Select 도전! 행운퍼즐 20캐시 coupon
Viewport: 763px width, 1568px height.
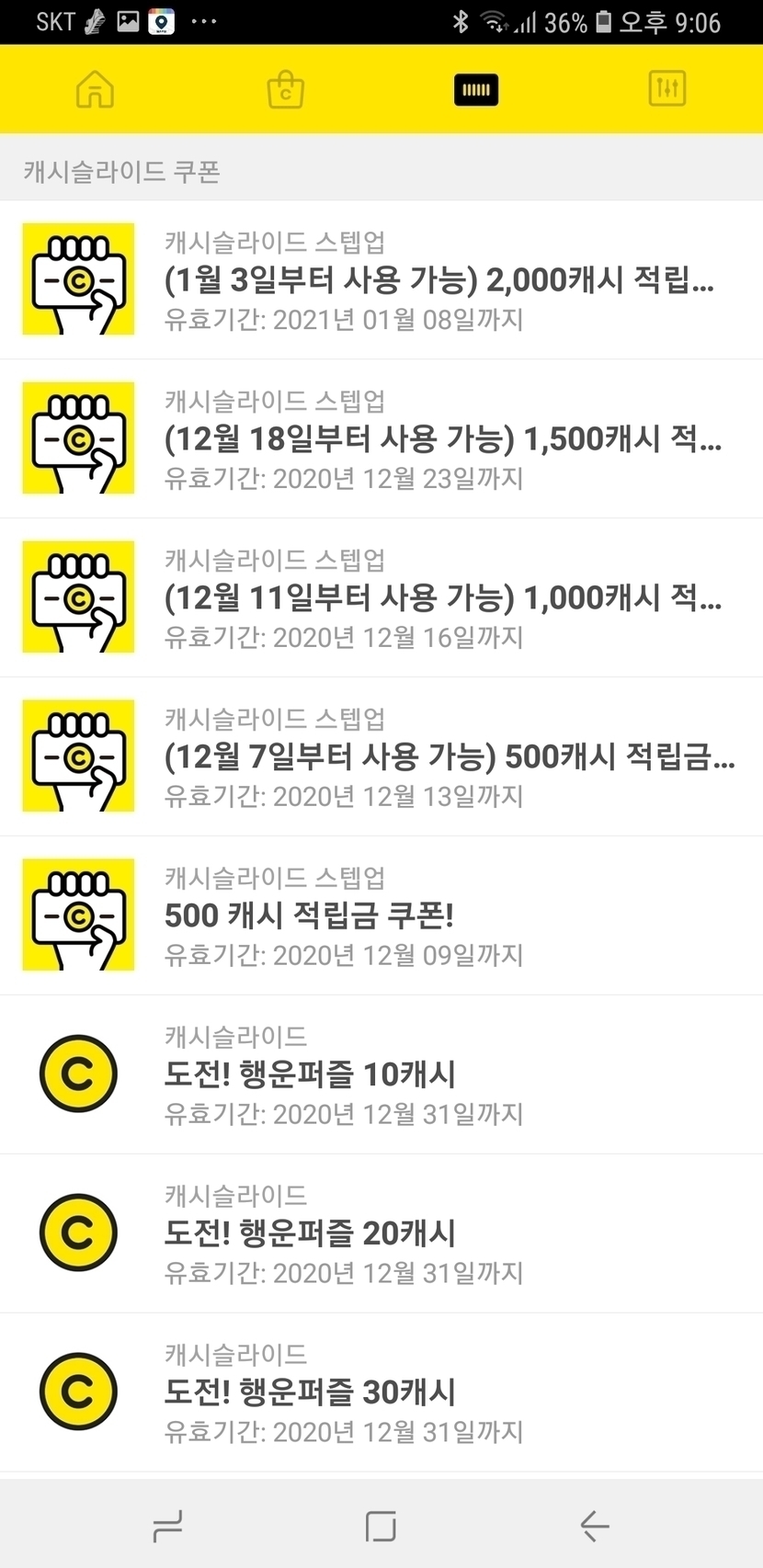tap(381, 1233)
